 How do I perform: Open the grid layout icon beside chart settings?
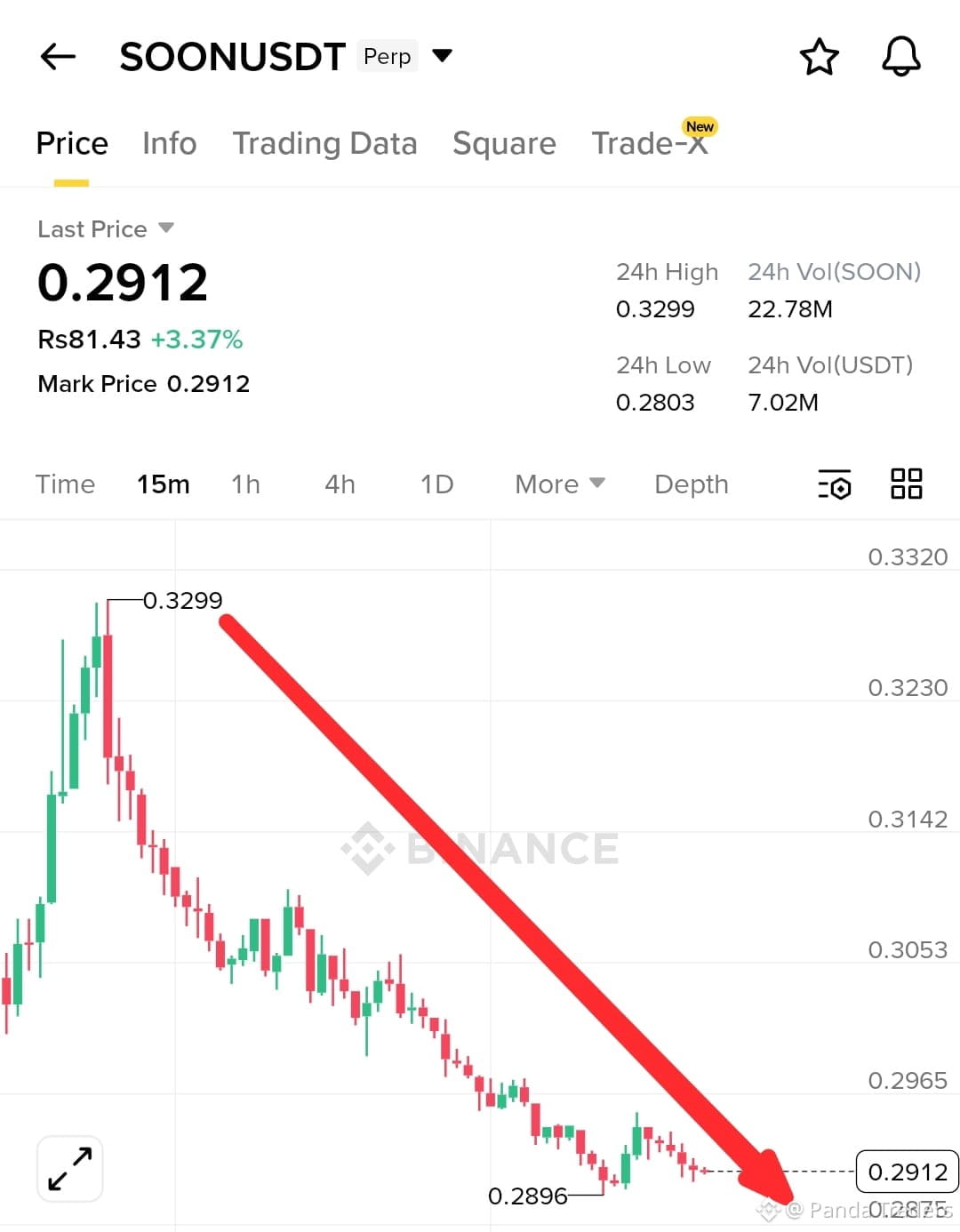[907, 484]
